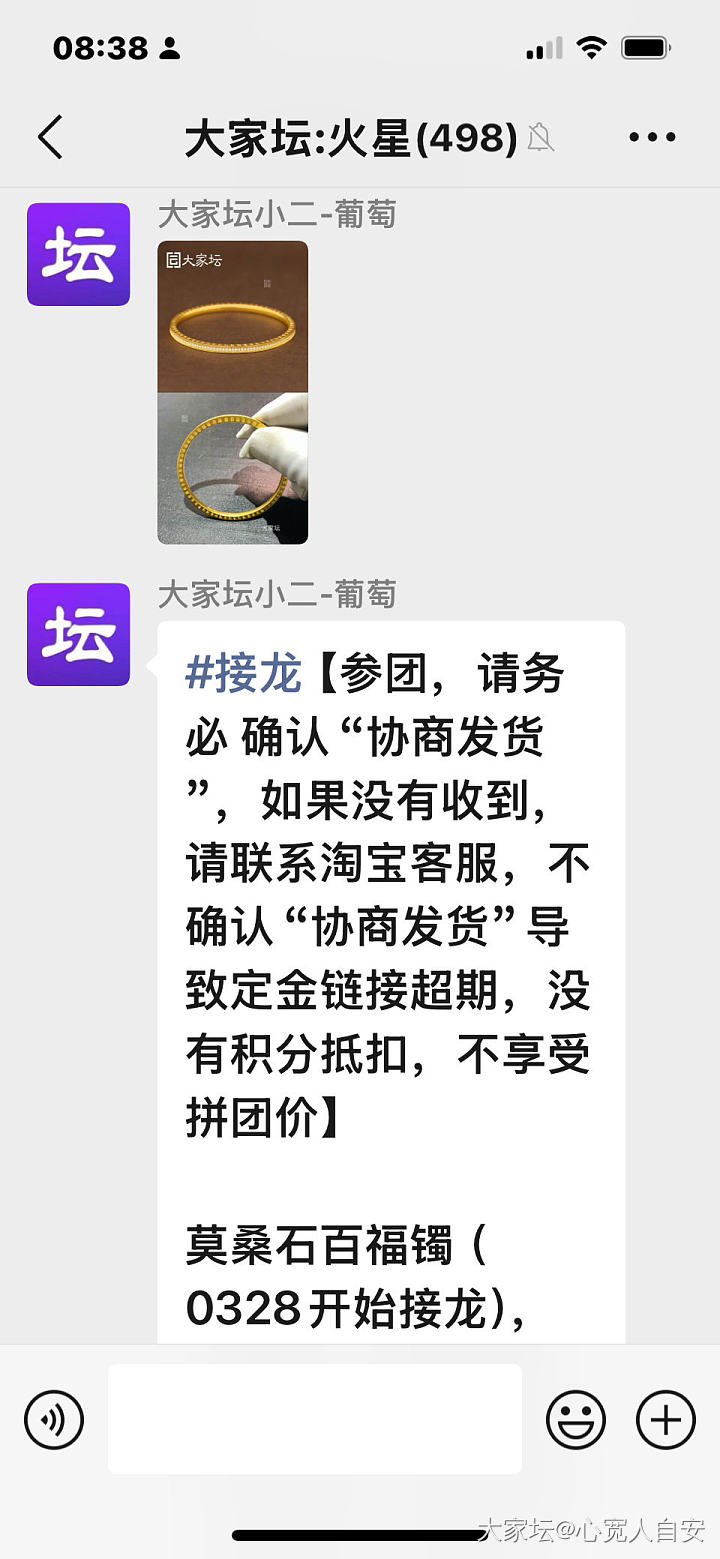This screenshot has width=720, height=1559.
Task: Go back from the 大家坛:火星 group chat
Action: click(x=50, y=137)
